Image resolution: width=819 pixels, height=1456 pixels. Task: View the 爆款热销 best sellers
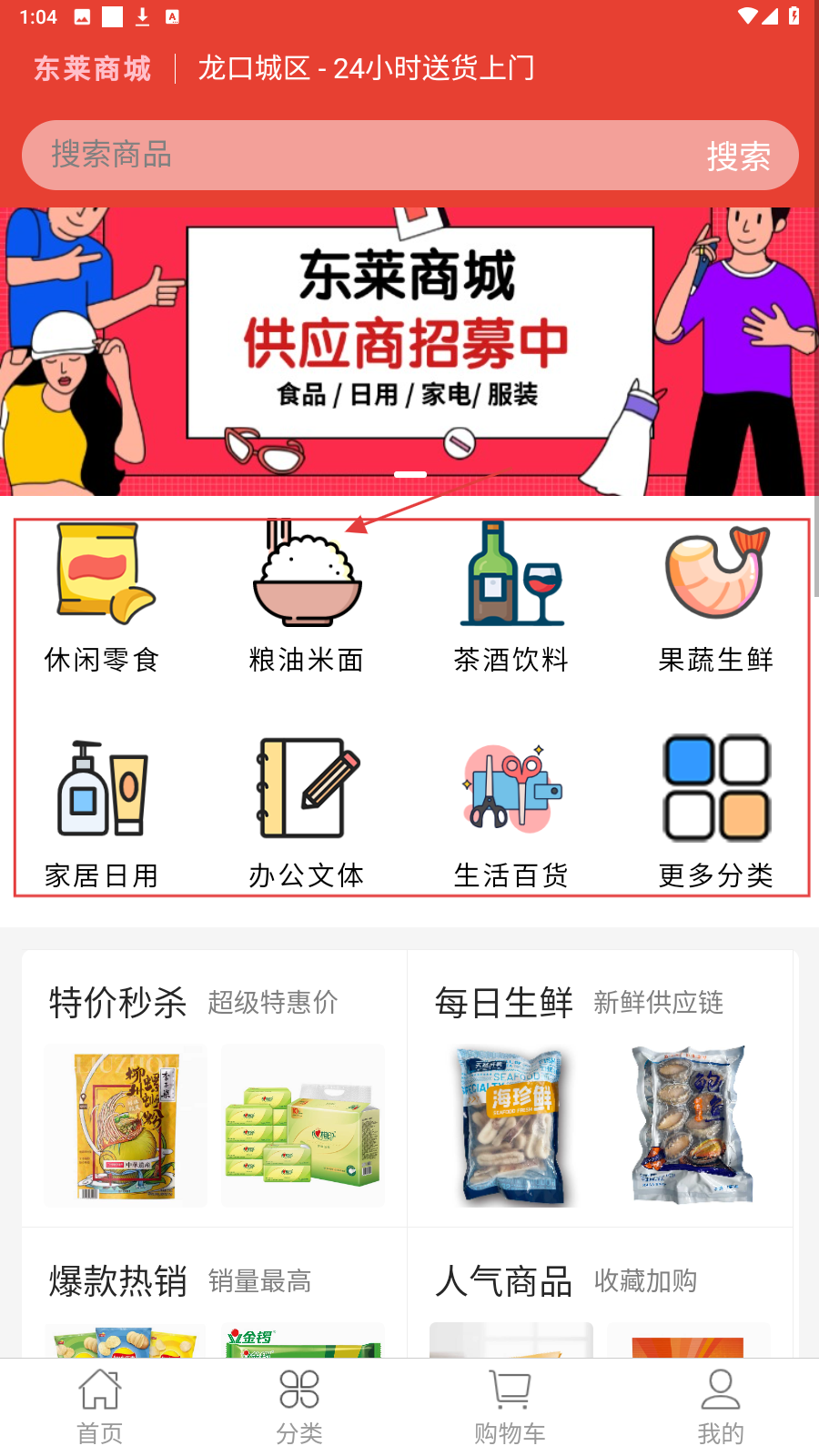(x=118, y=1281)
